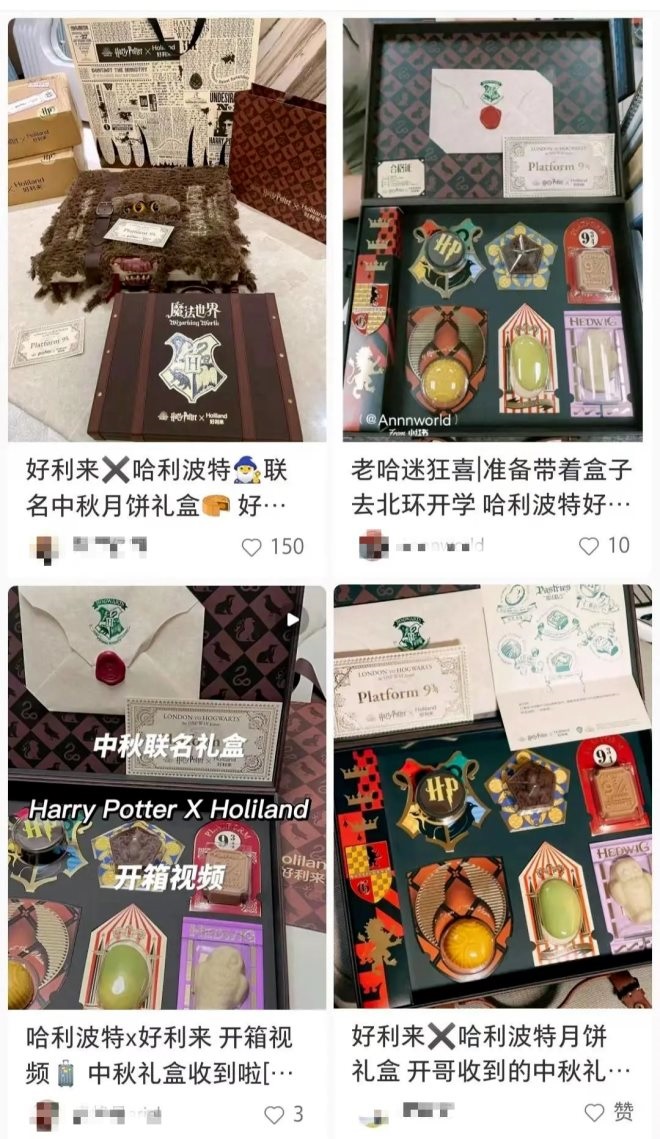Like the post with 10 likes

[x=590, y=546]
